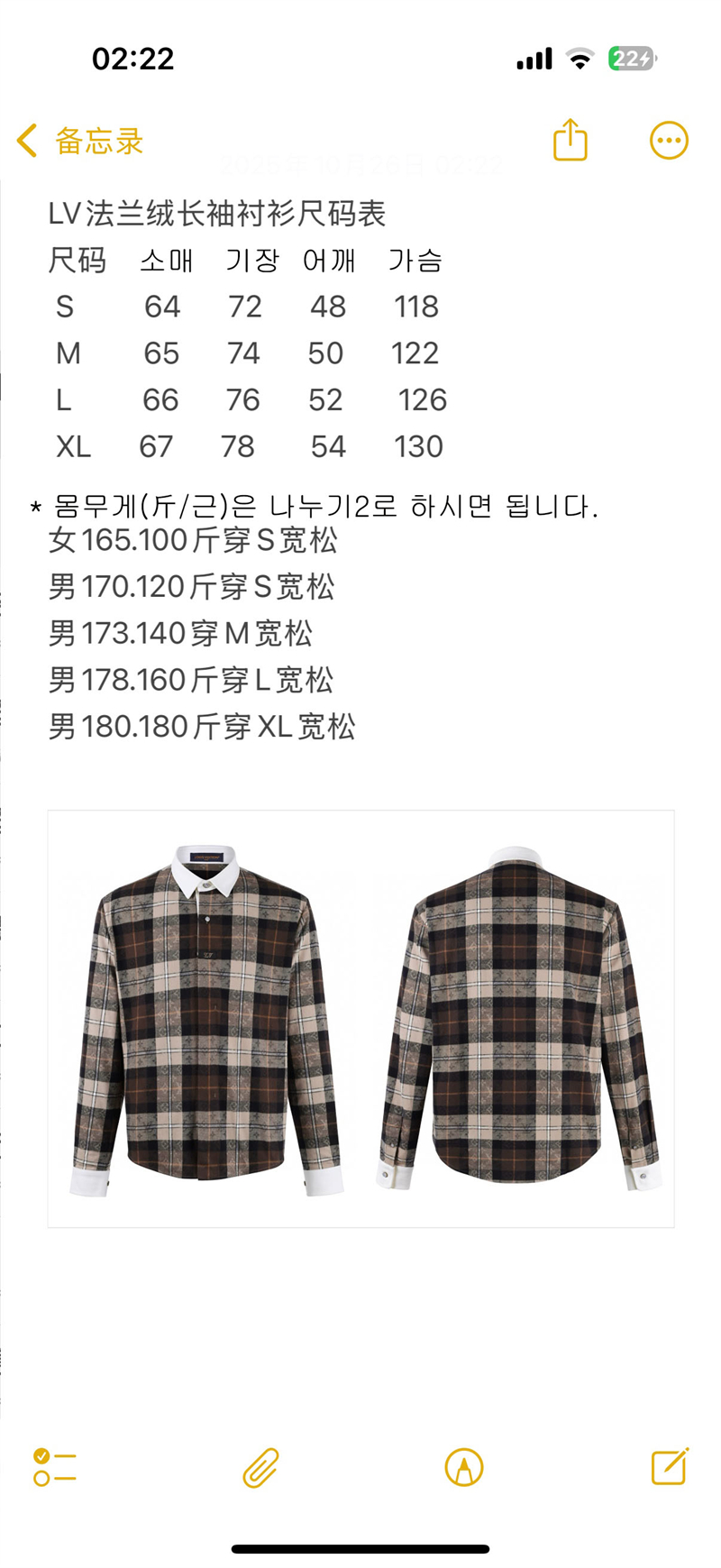Viewport: 721px width, 1568px height.
Task: Open the markup pen tool
Action: click(x=464, y=1467)
